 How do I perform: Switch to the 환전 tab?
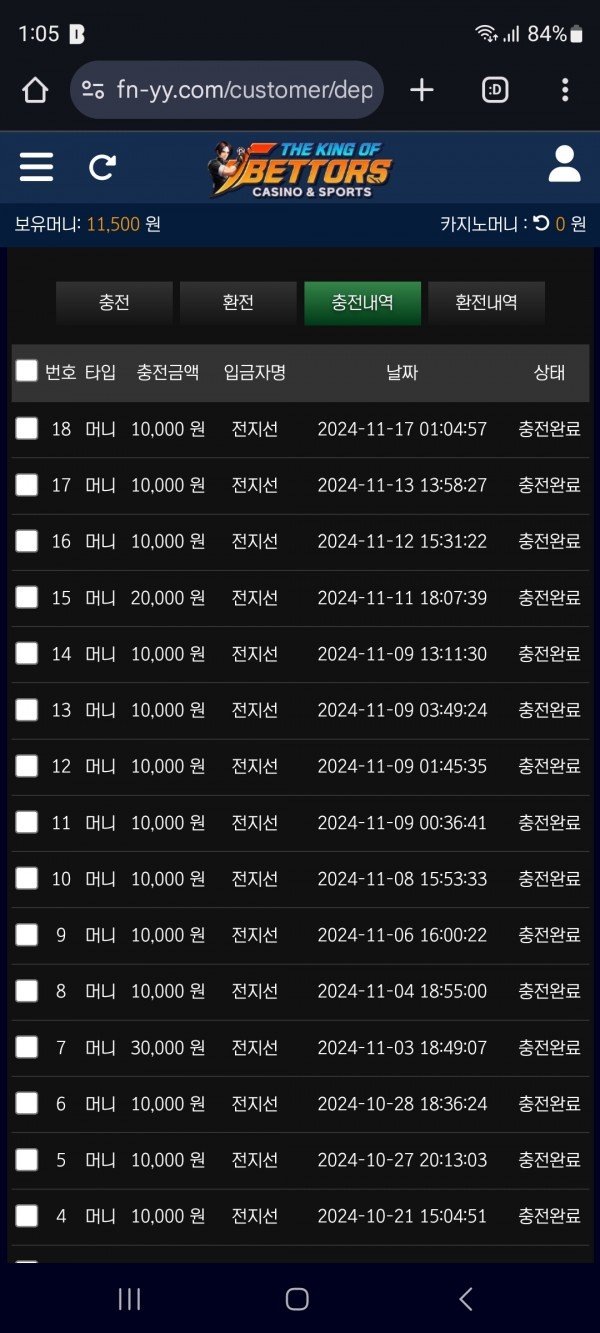coord(238,303)
